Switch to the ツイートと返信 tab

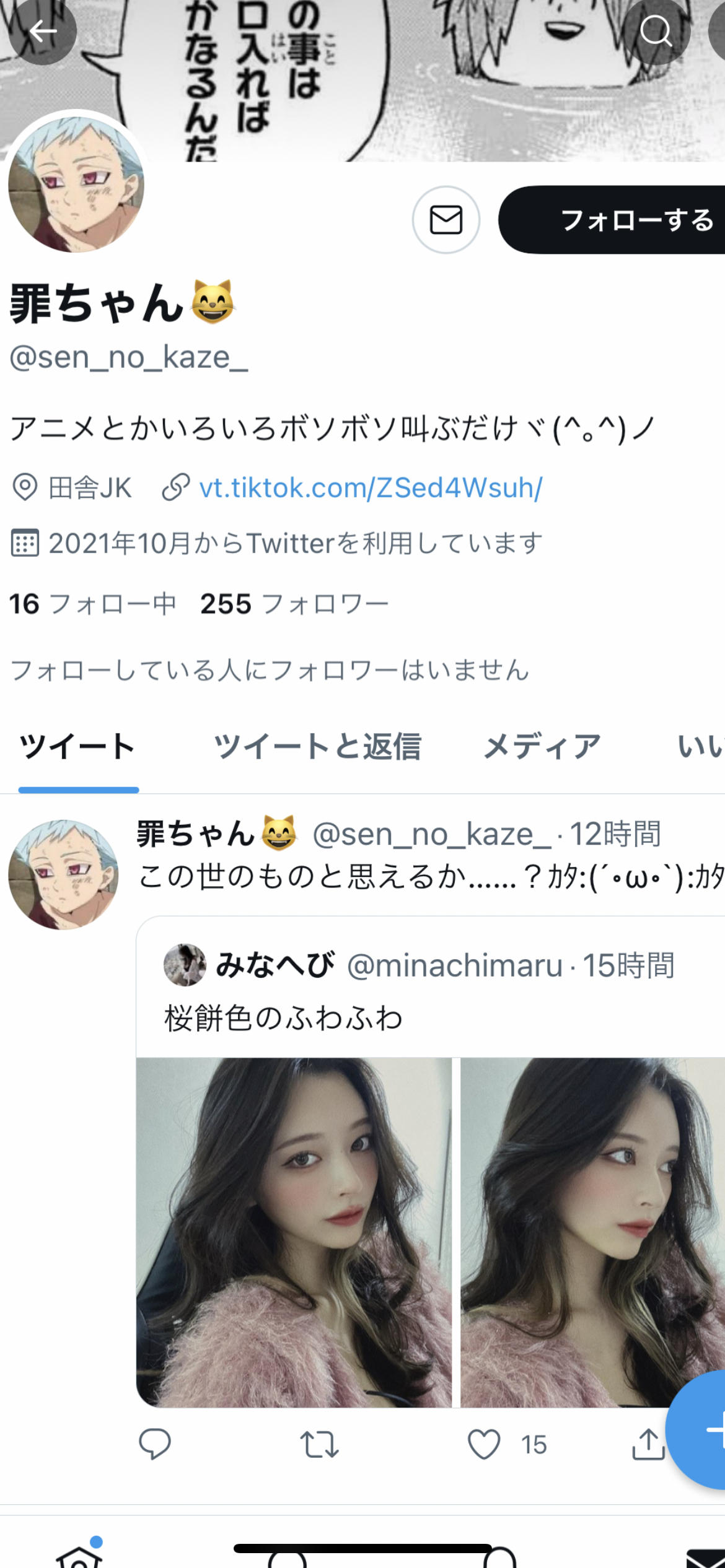[317, 747]
